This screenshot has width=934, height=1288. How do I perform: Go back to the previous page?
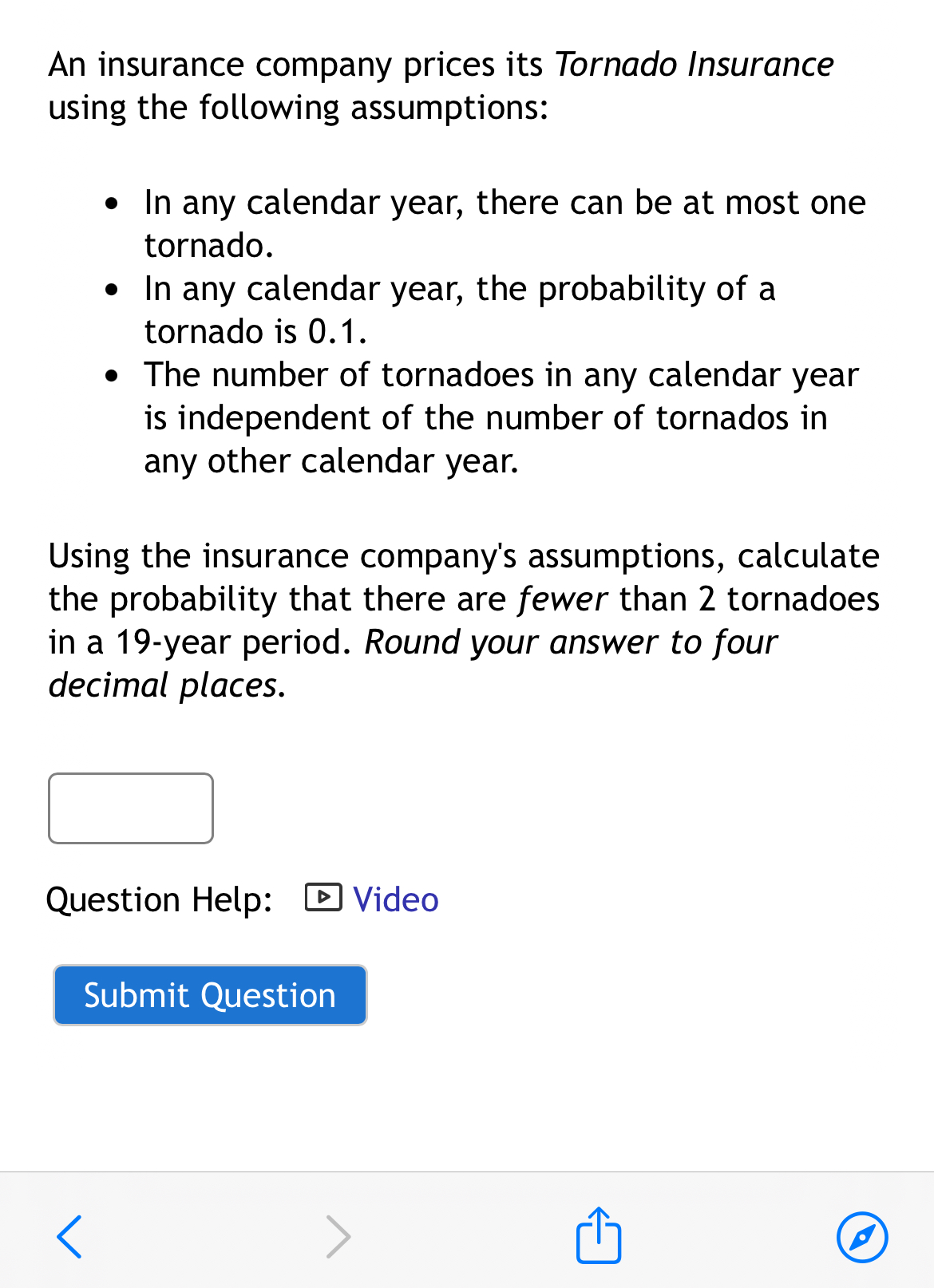coord(70,1237)
